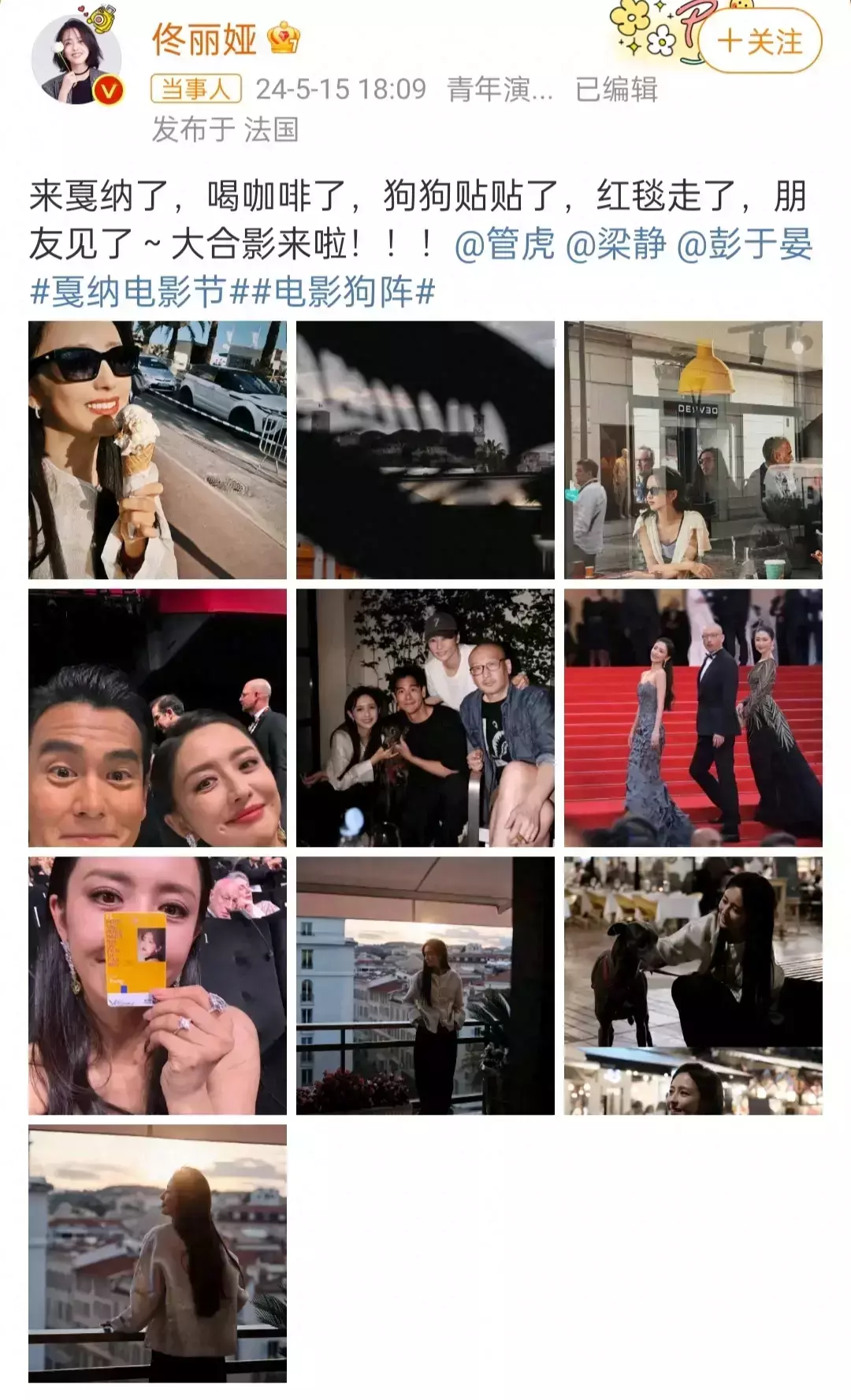This screenshot has width=851, height=1400.
Task: Open the red carpet stairs photo
Action: [x=693, y=718]
